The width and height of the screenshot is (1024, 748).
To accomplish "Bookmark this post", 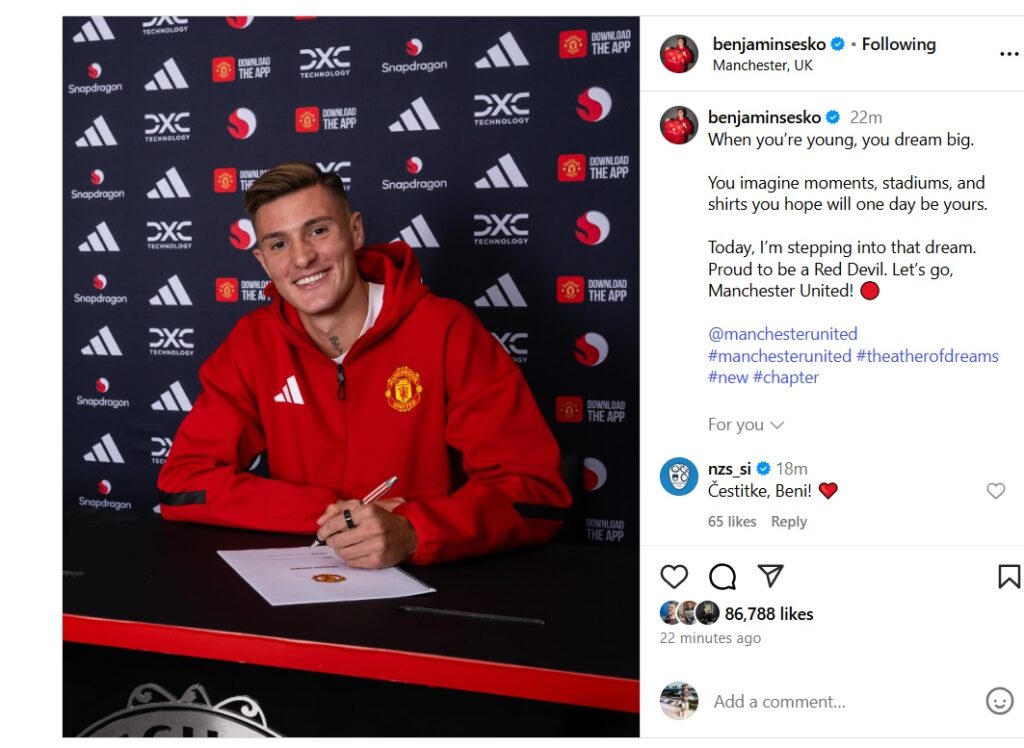I will (x=1009, y=576).
